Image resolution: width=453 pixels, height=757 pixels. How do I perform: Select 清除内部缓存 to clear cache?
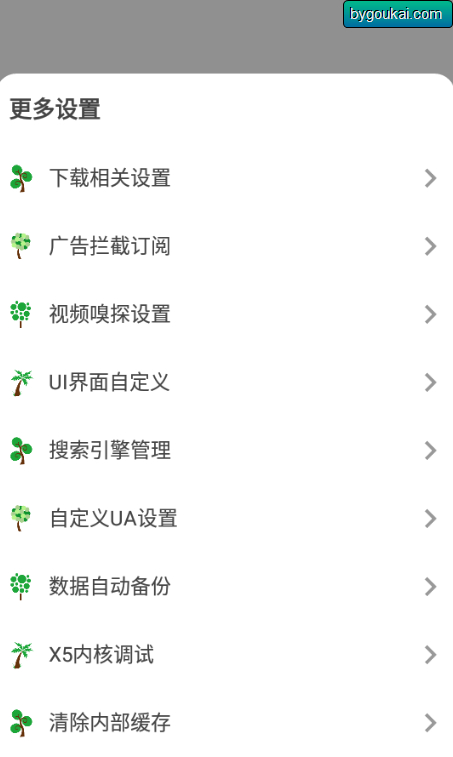click(226, 723)
